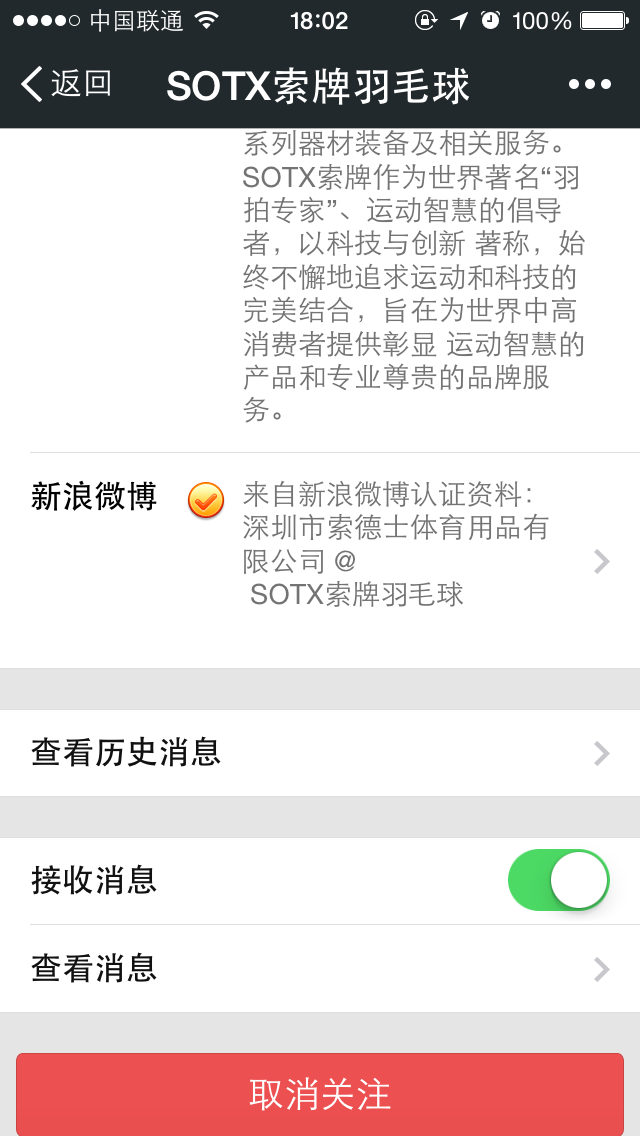Open the 新浪微博 verification row
This screenshot has height=1136, width=640.
point(320,561)
